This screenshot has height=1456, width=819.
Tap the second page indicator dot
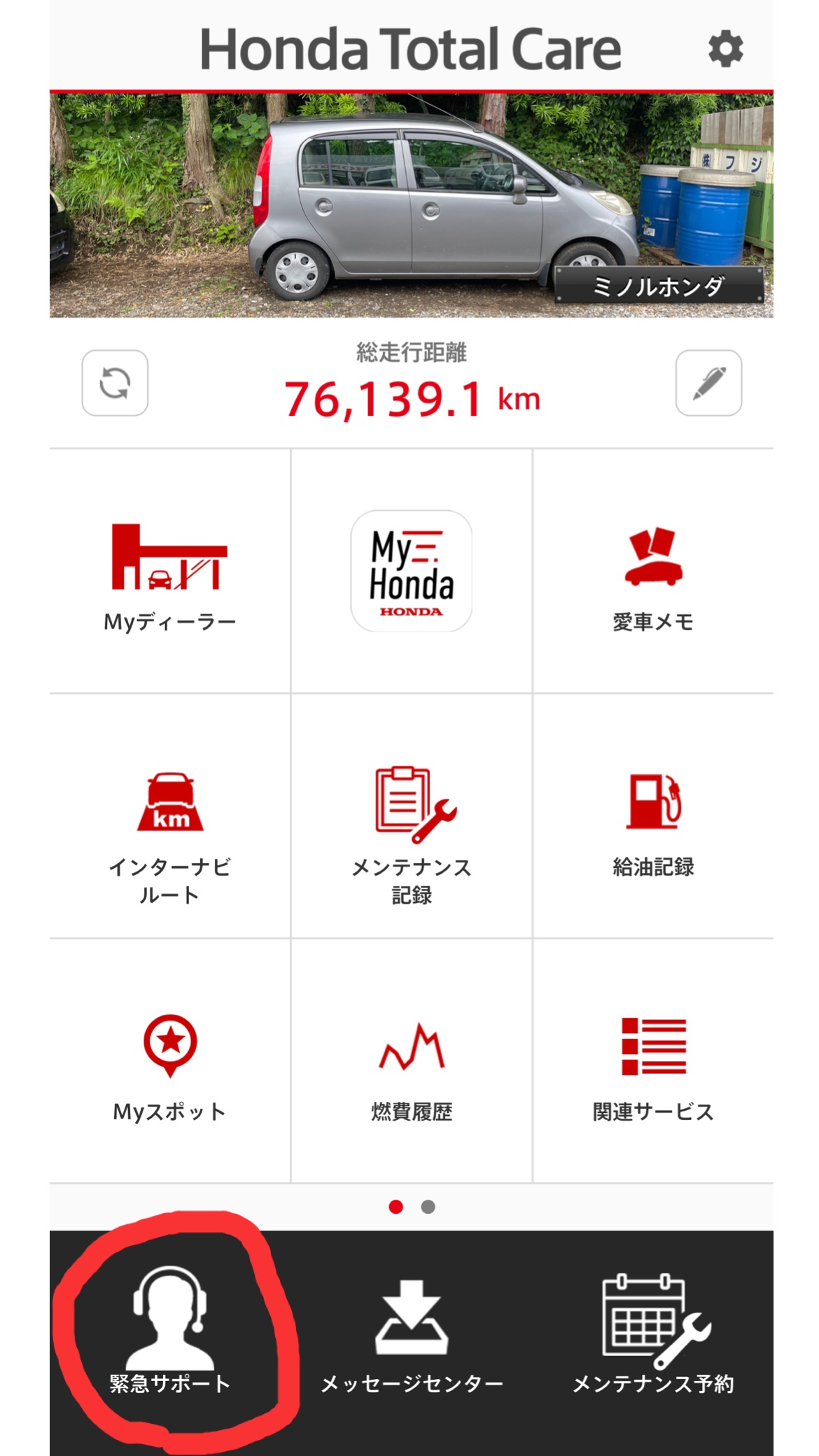pos(428,1207)
